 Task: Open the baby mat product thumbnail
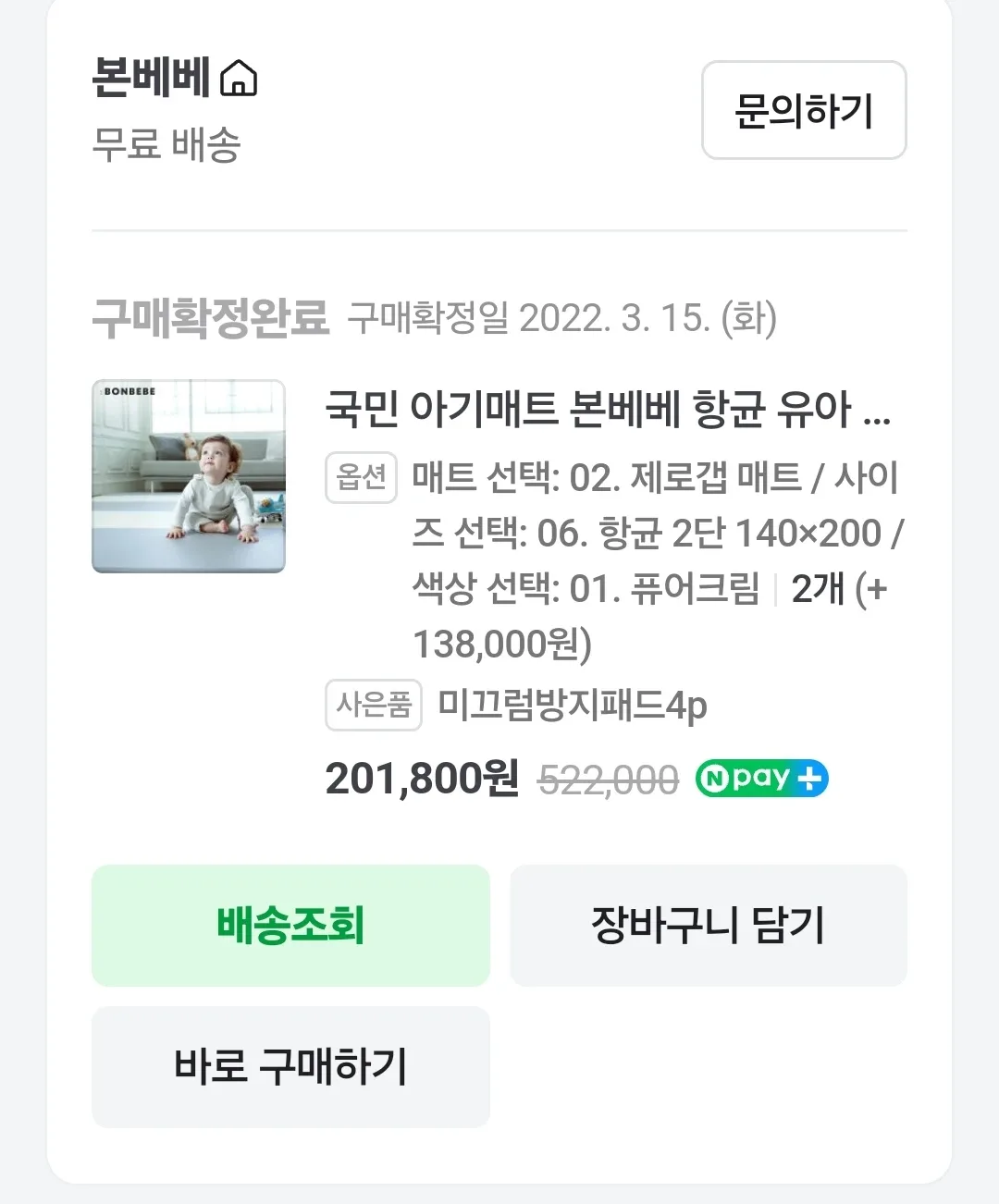pyautogui.click(x=189, y=476)
